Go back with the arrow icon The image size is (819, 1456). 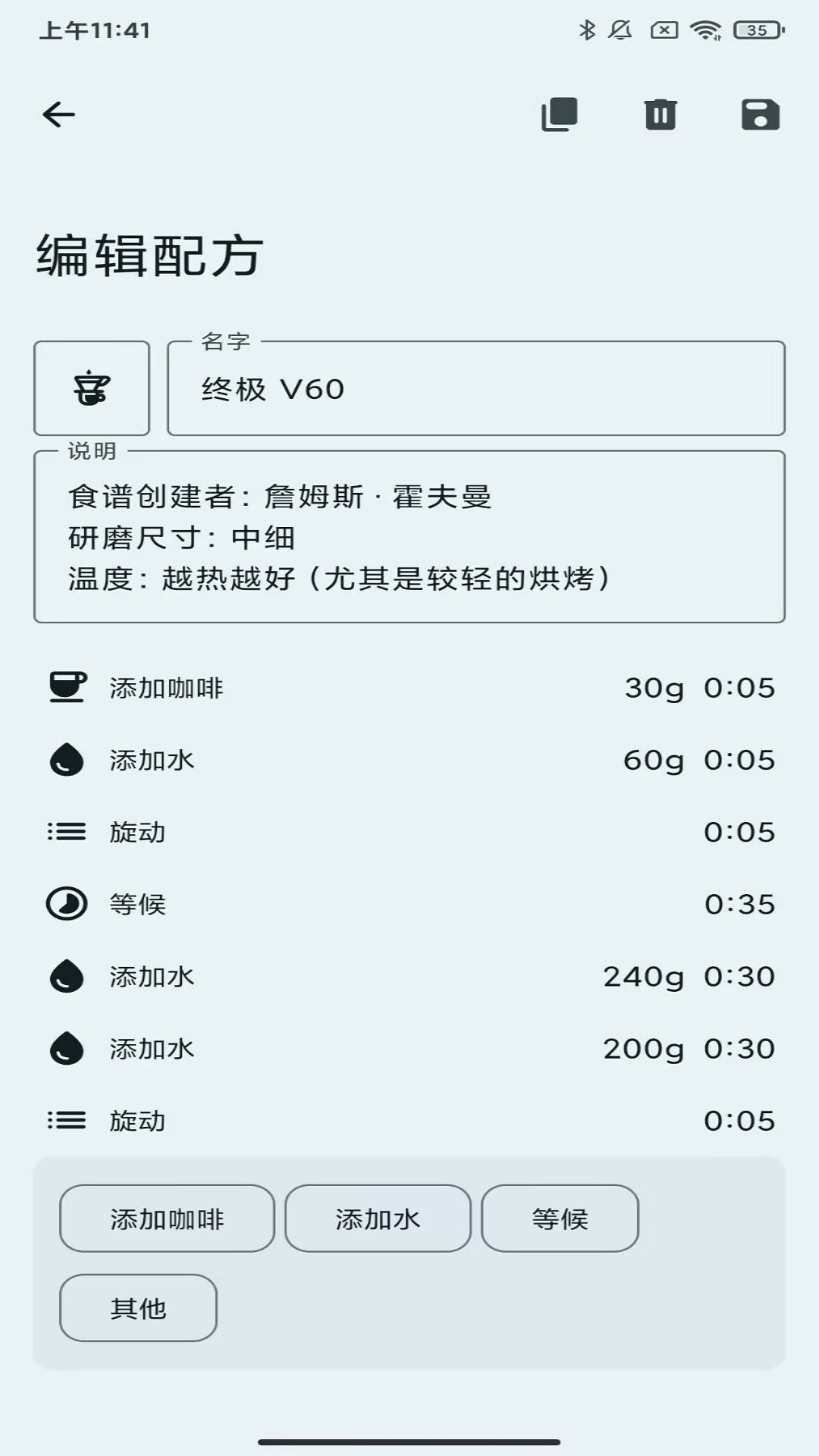click(59, 115)
